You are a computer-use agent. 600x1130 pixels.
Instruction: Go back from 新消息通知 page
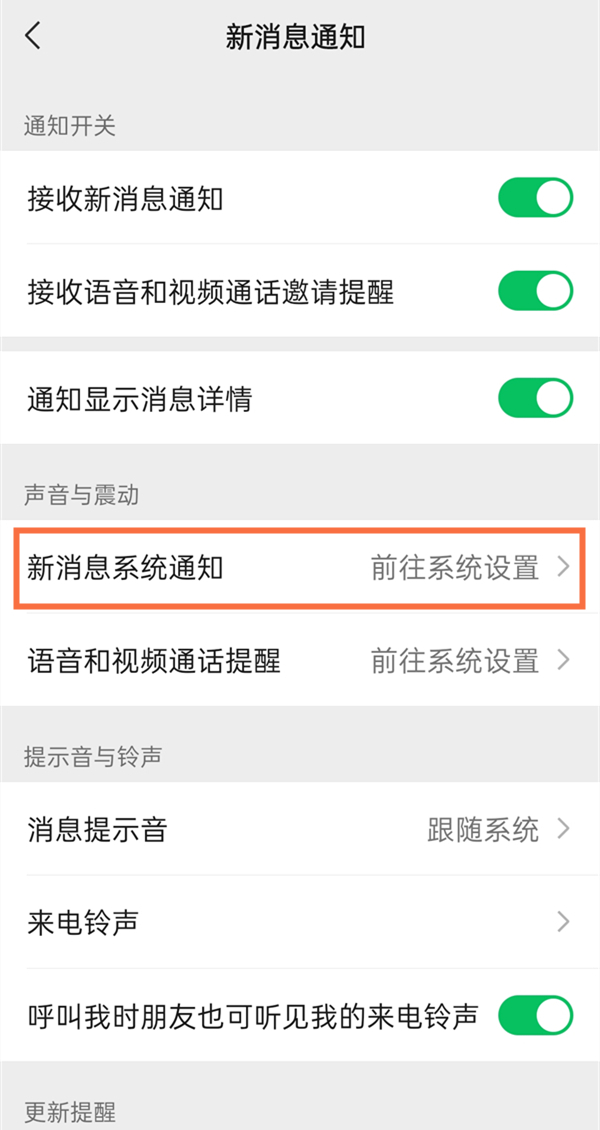34,38
